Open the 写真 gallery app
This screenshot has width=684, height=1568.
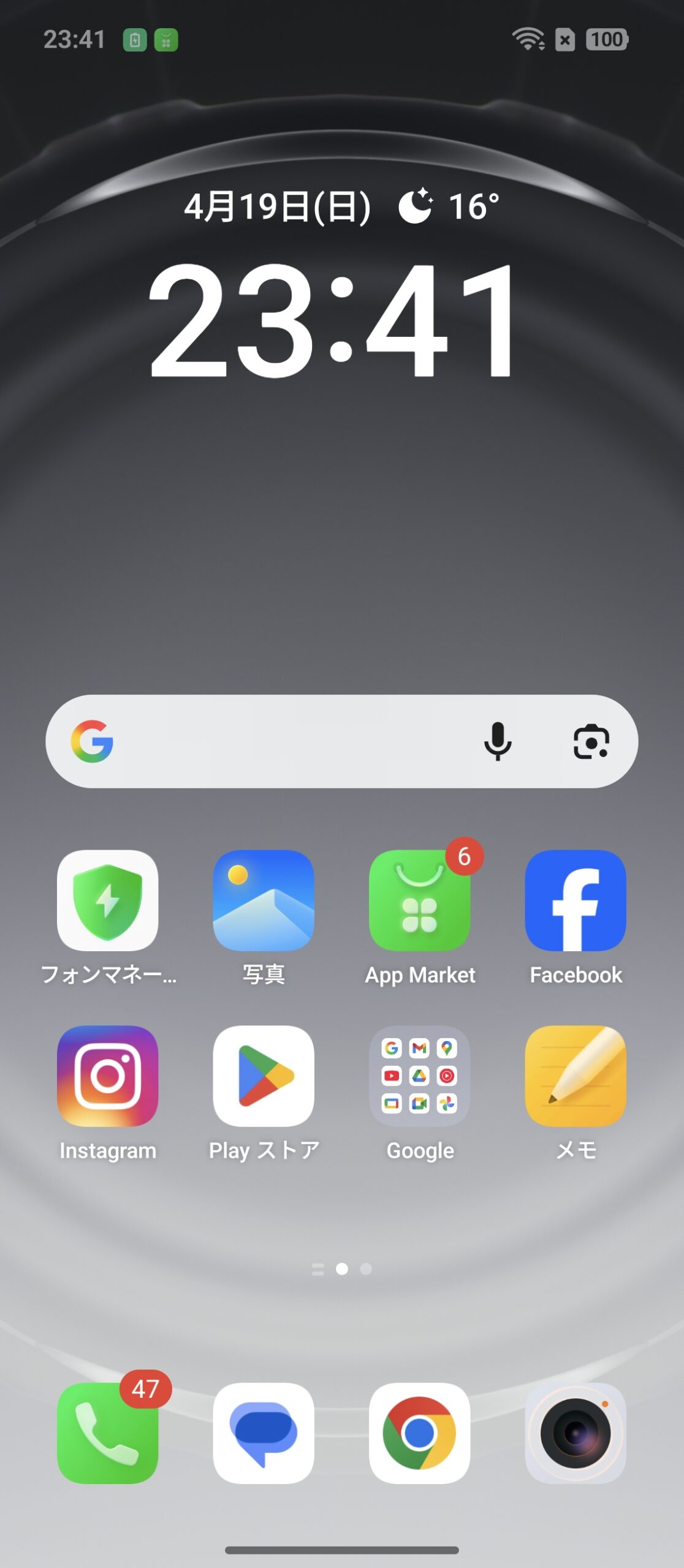pos(264,900)
